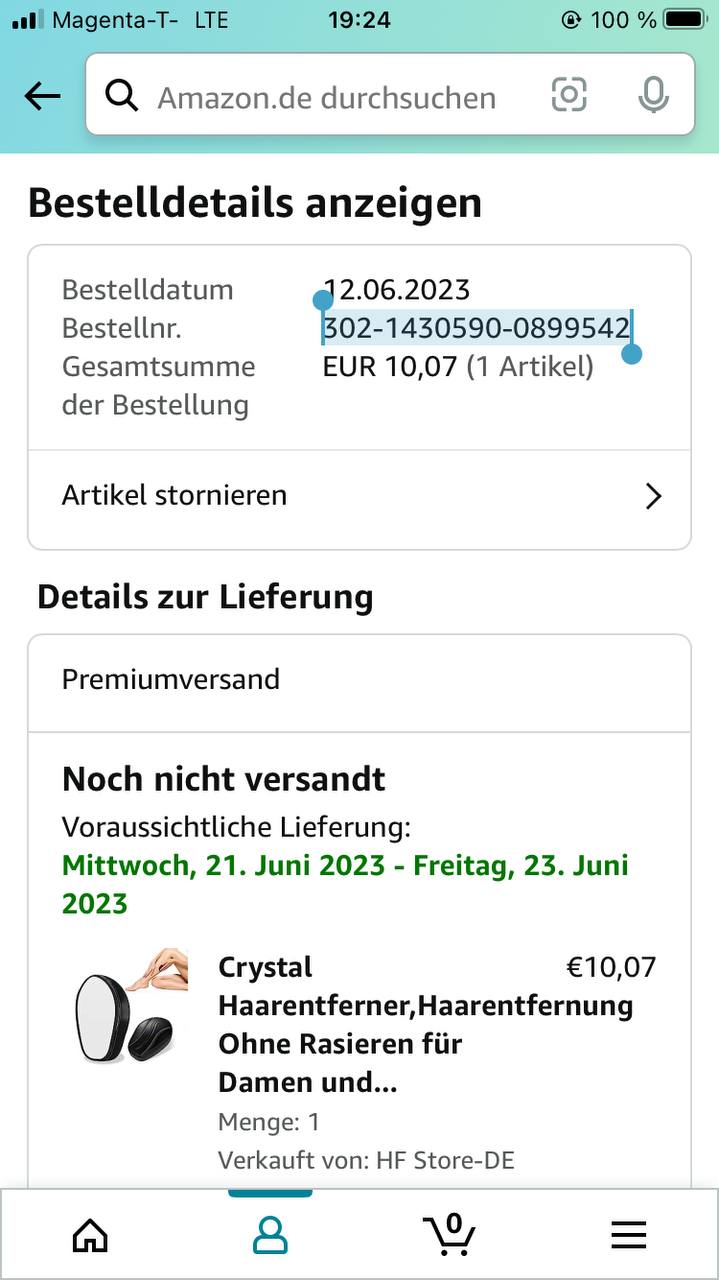Screen dimensions: 719x1280
Task: Open Crystal Haarentferner product title
Action: (425, 1025)
